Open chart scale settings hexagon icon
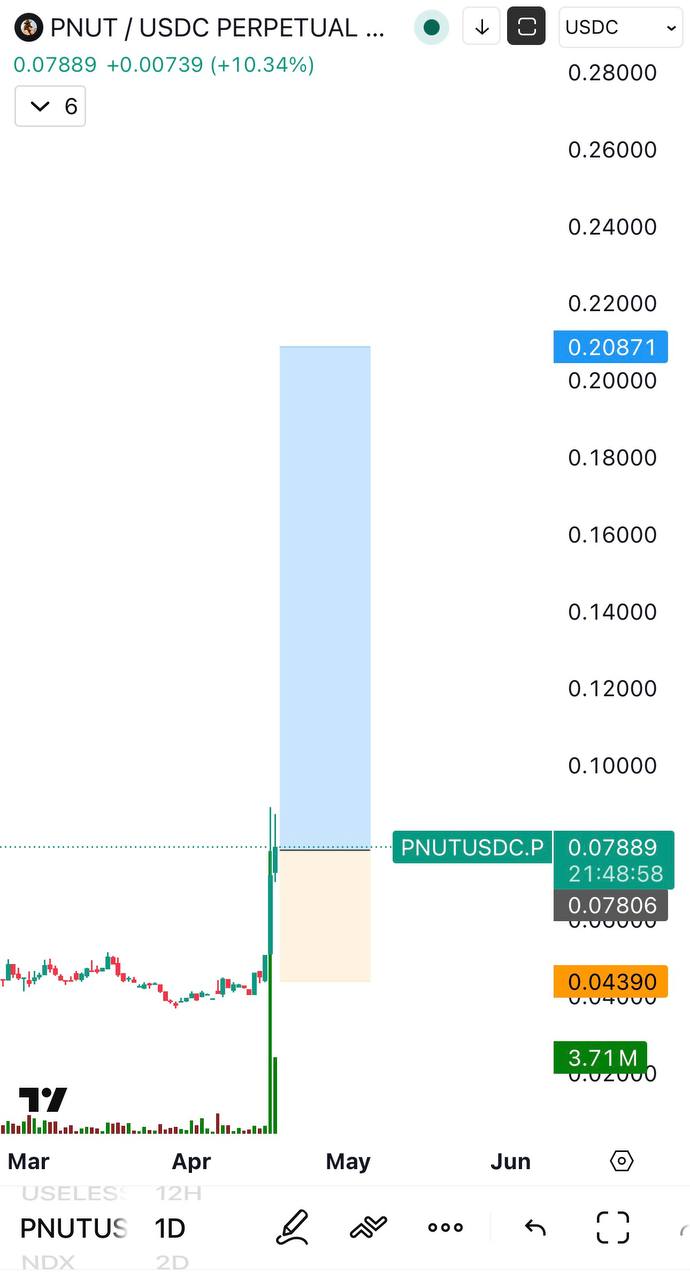This screenshot has height=1280, width=690. tap(621, 1161)
